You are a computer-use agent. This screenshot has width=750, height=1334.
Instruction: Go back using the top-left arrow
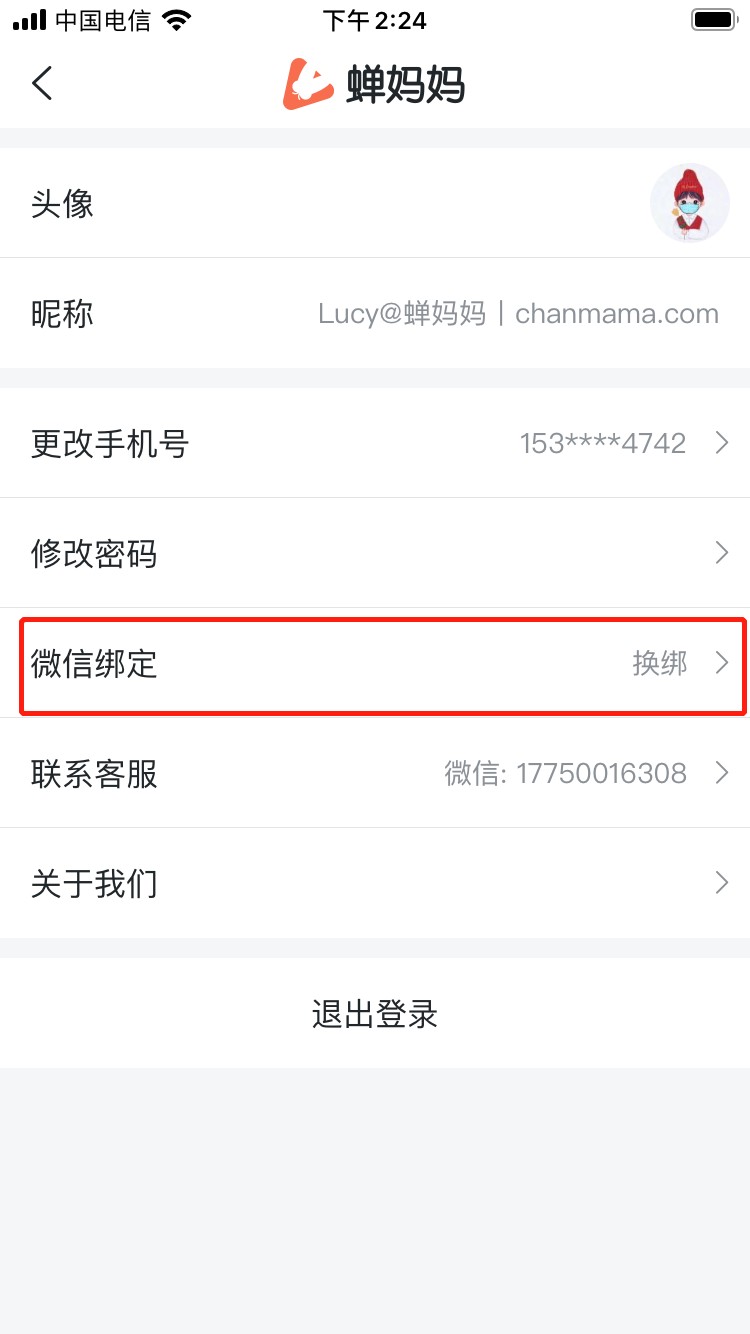click(x=42, y=83)
